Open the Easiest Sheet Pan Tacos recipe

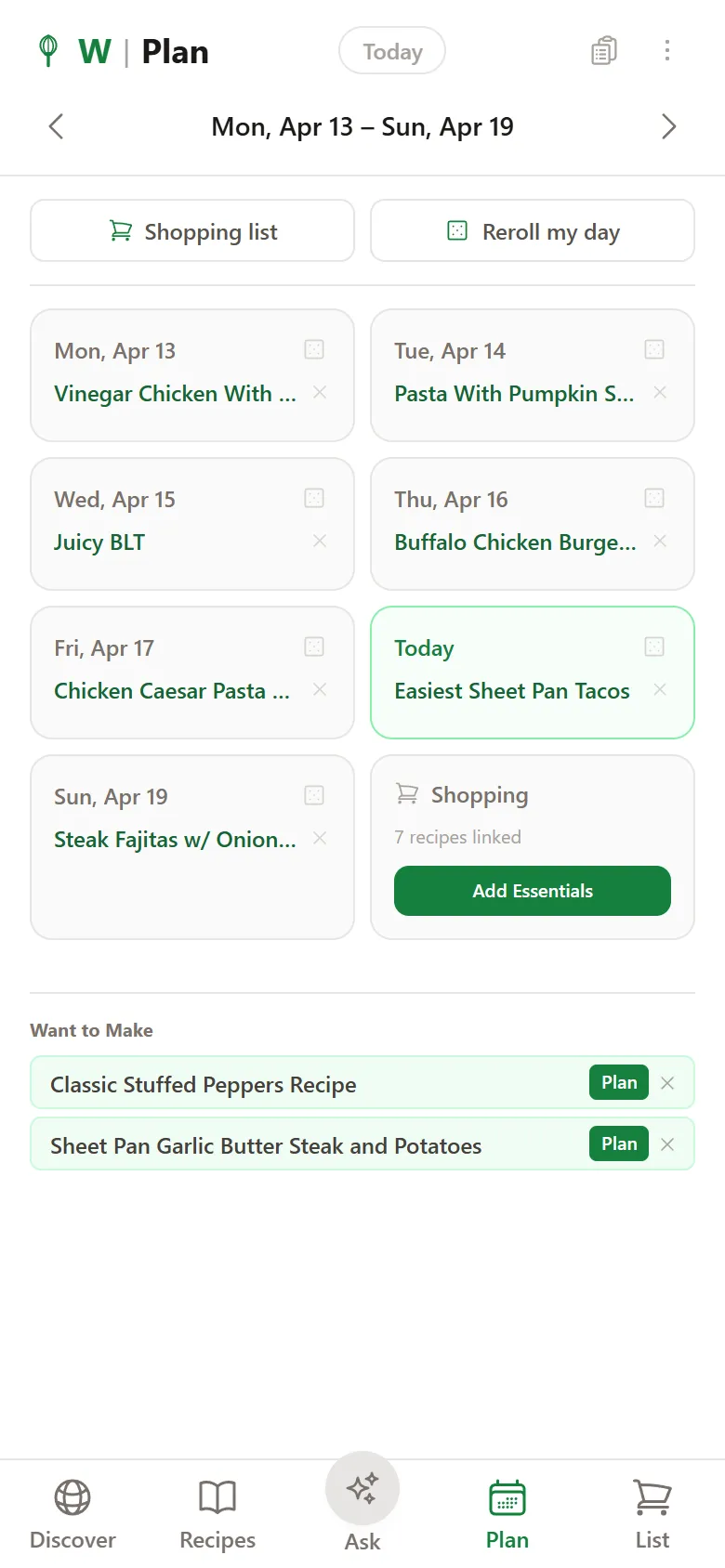(512, 690)
